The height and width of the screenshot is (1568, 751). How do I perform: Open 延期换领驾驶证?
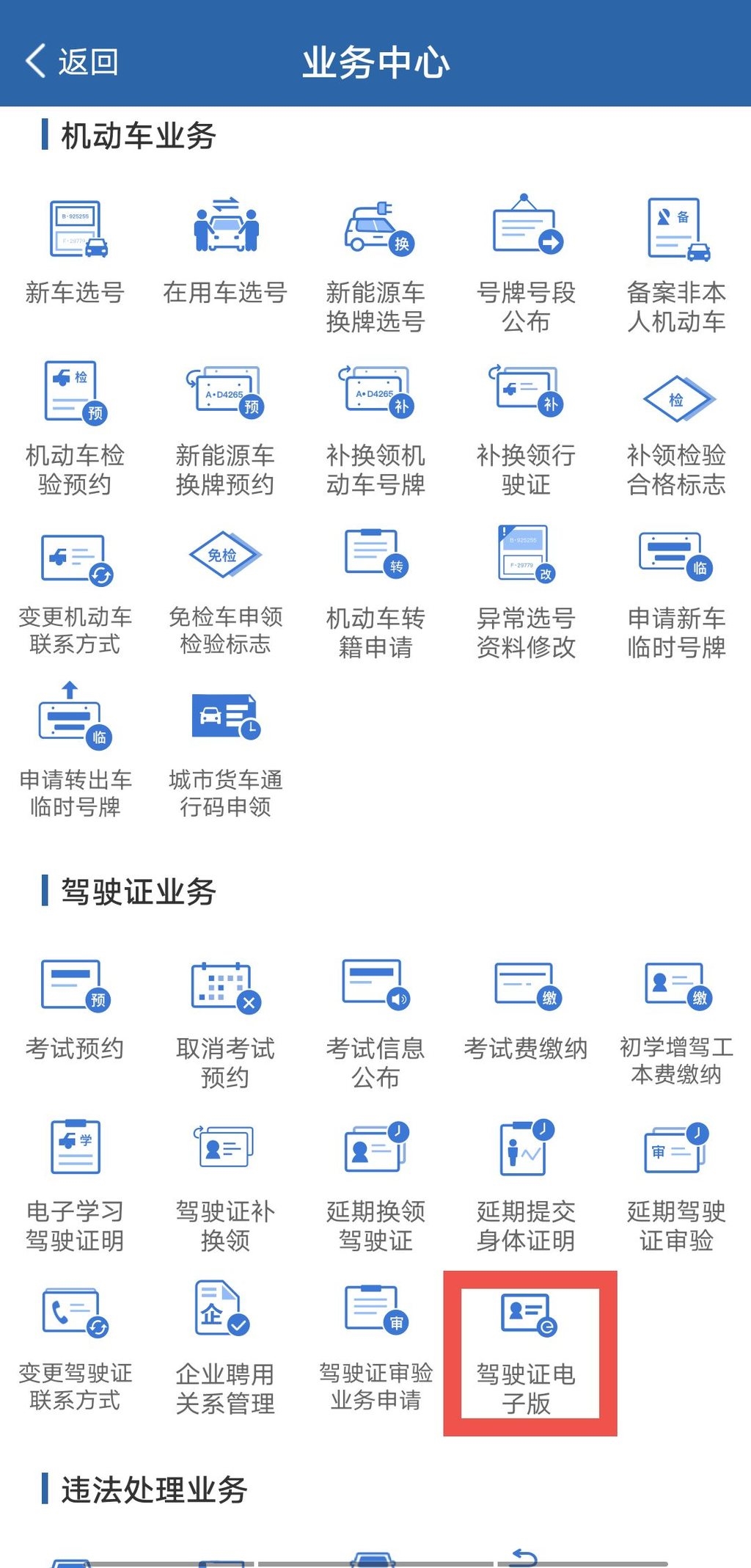point(375,1181)
